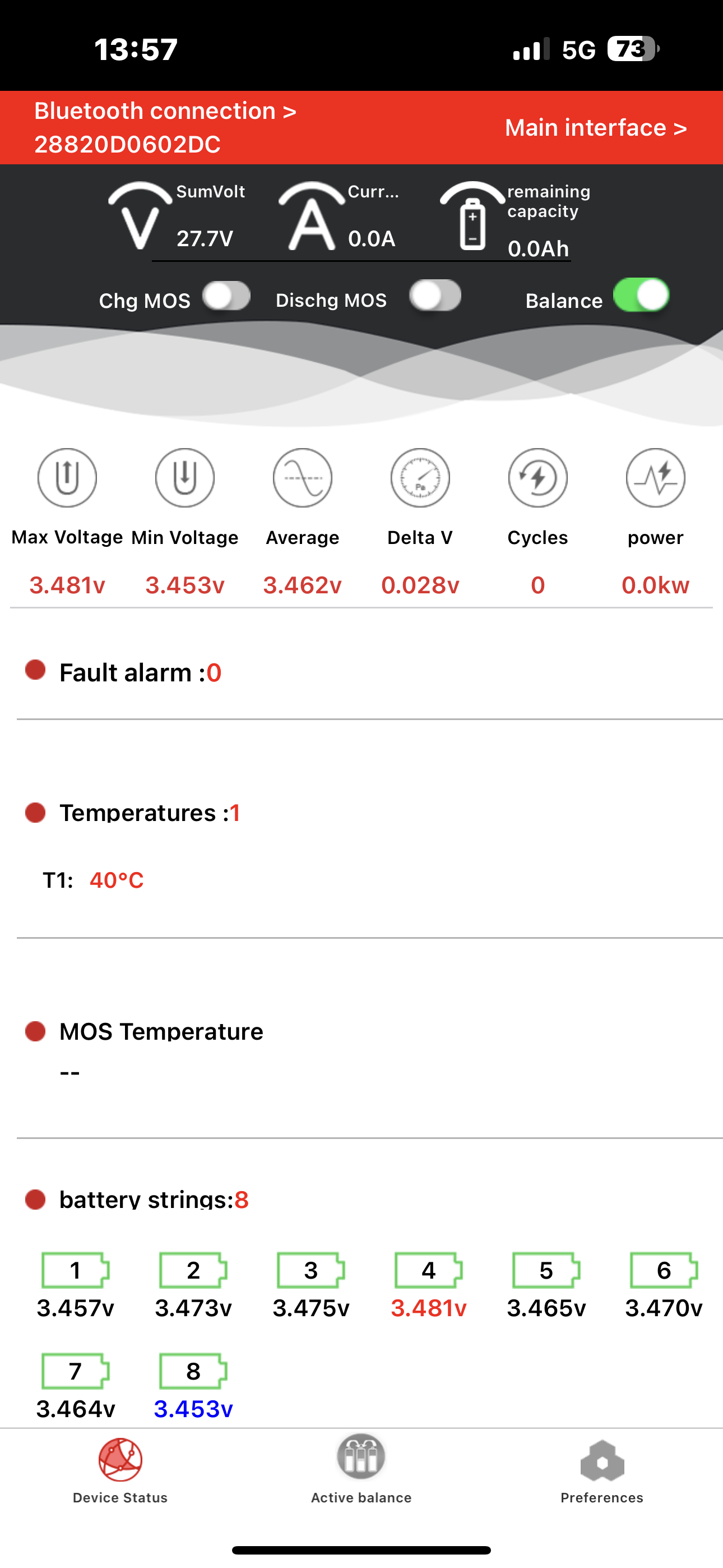This screenshot has width=723, height=1568.
Task: Open the Preferences tab
Action: 602,1470
